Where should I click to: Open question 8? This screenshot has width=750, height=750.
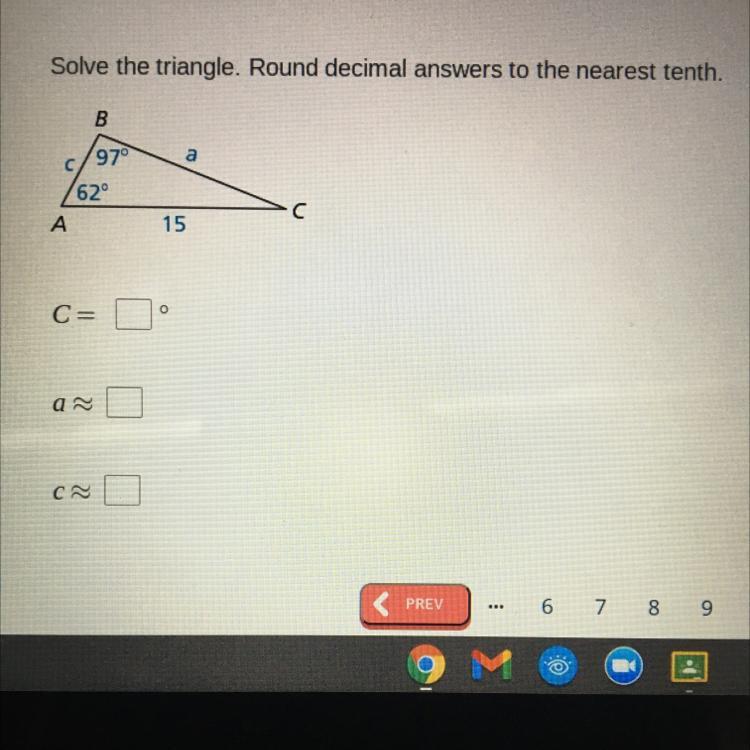coord(654,607)
